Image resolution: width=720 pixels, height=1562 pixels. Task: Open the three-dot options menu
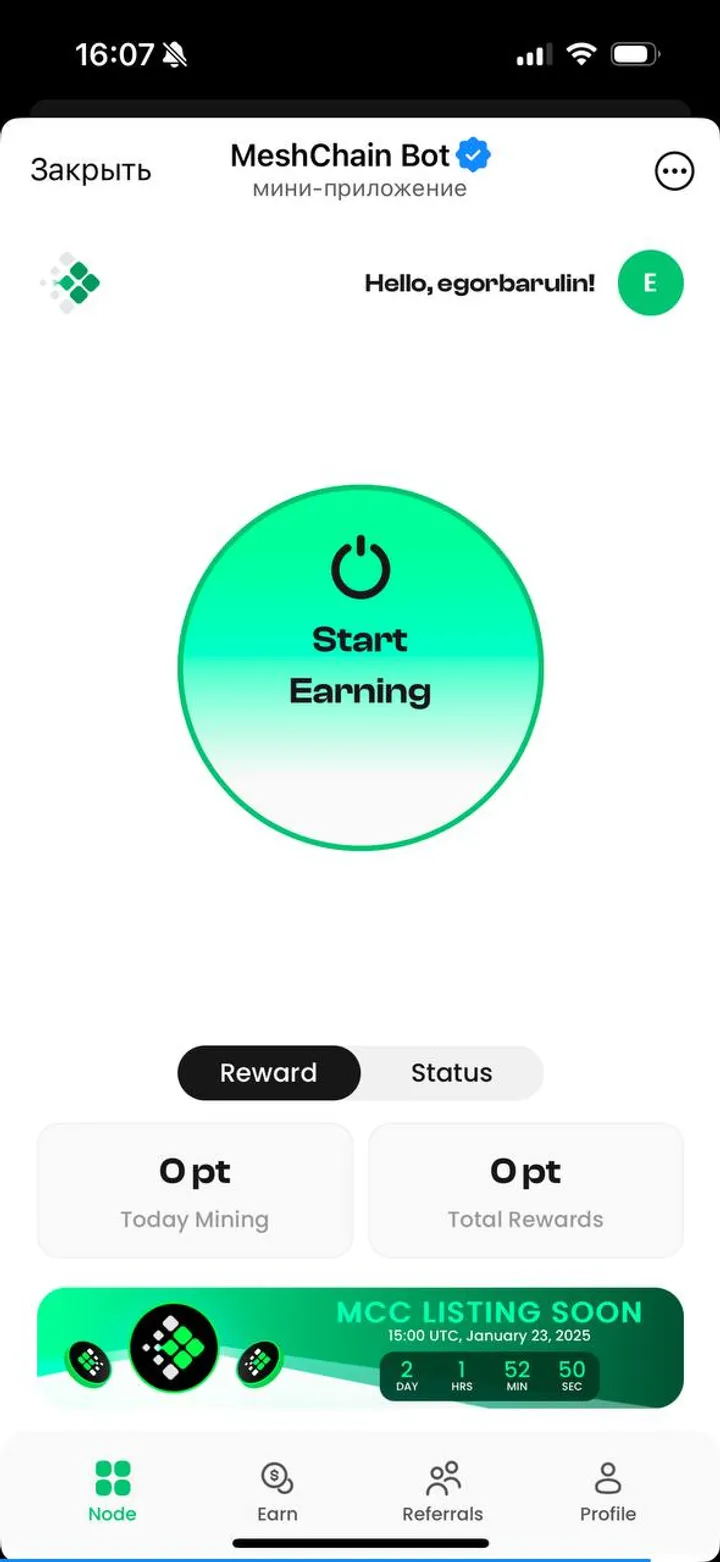(675, 171)
